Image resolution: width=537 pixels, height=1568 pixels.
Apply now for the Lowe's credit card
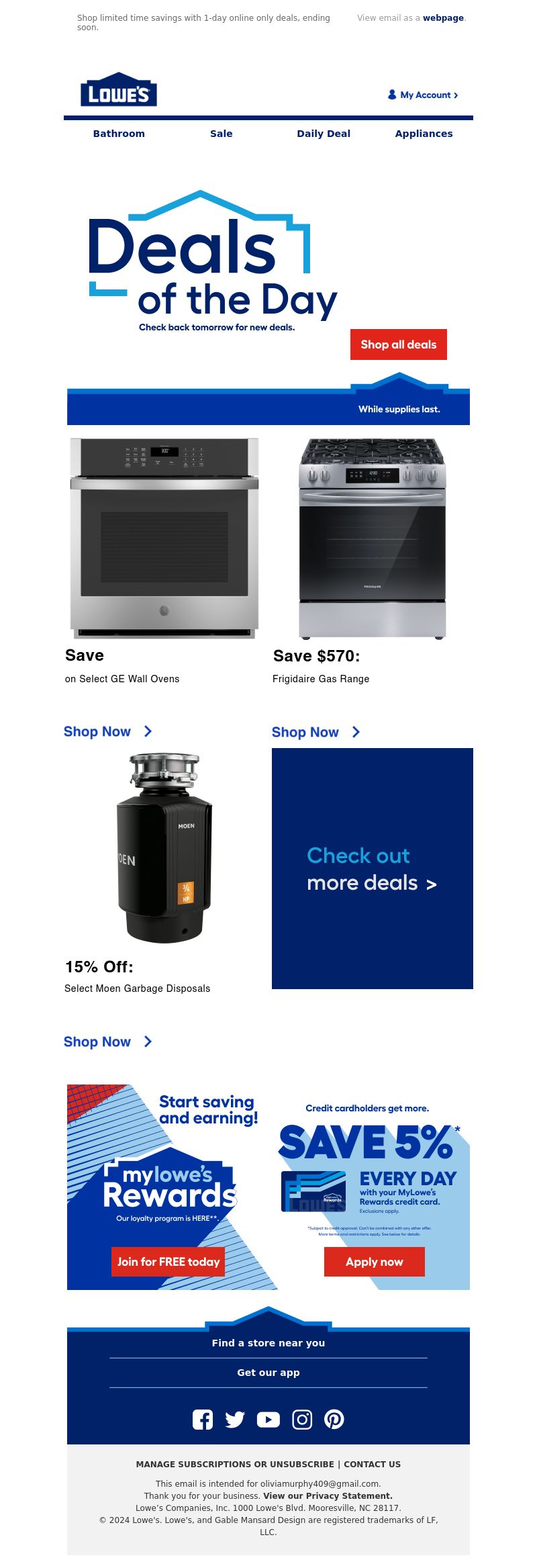click(x=374, y=1262)
